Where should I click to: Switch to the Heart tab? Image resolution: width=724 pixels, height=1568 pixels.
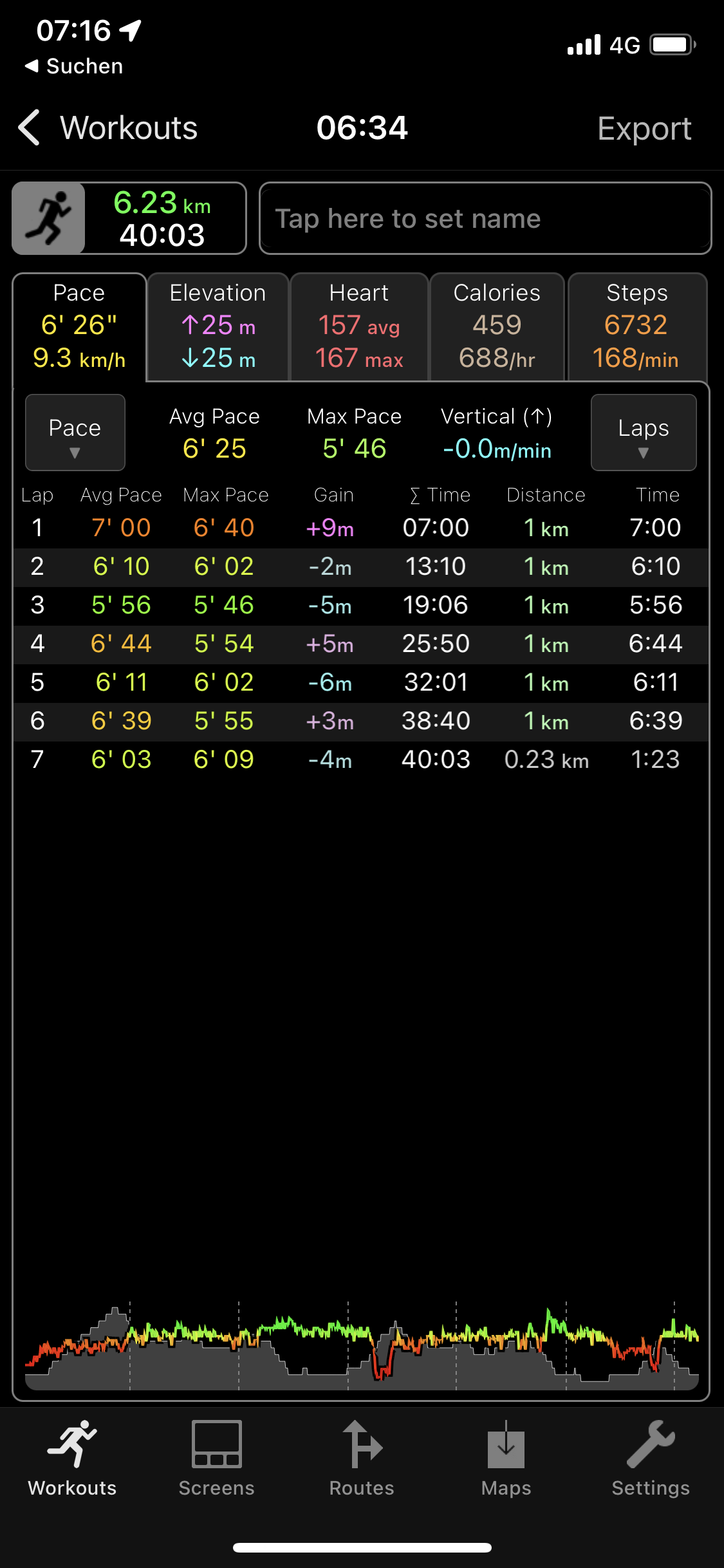pos(359,326)
